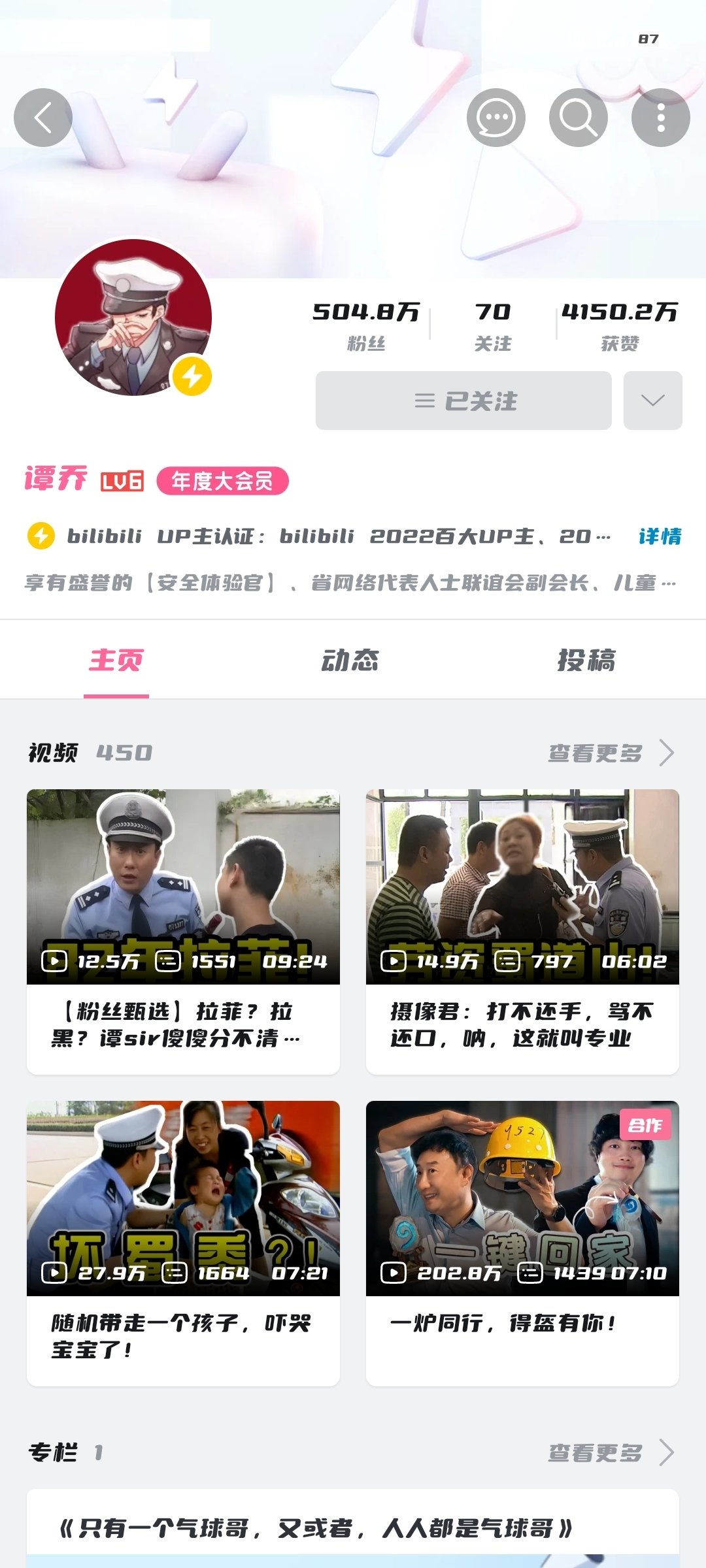
Task: Go back using the top-left arrow
Action: point(43,118)
